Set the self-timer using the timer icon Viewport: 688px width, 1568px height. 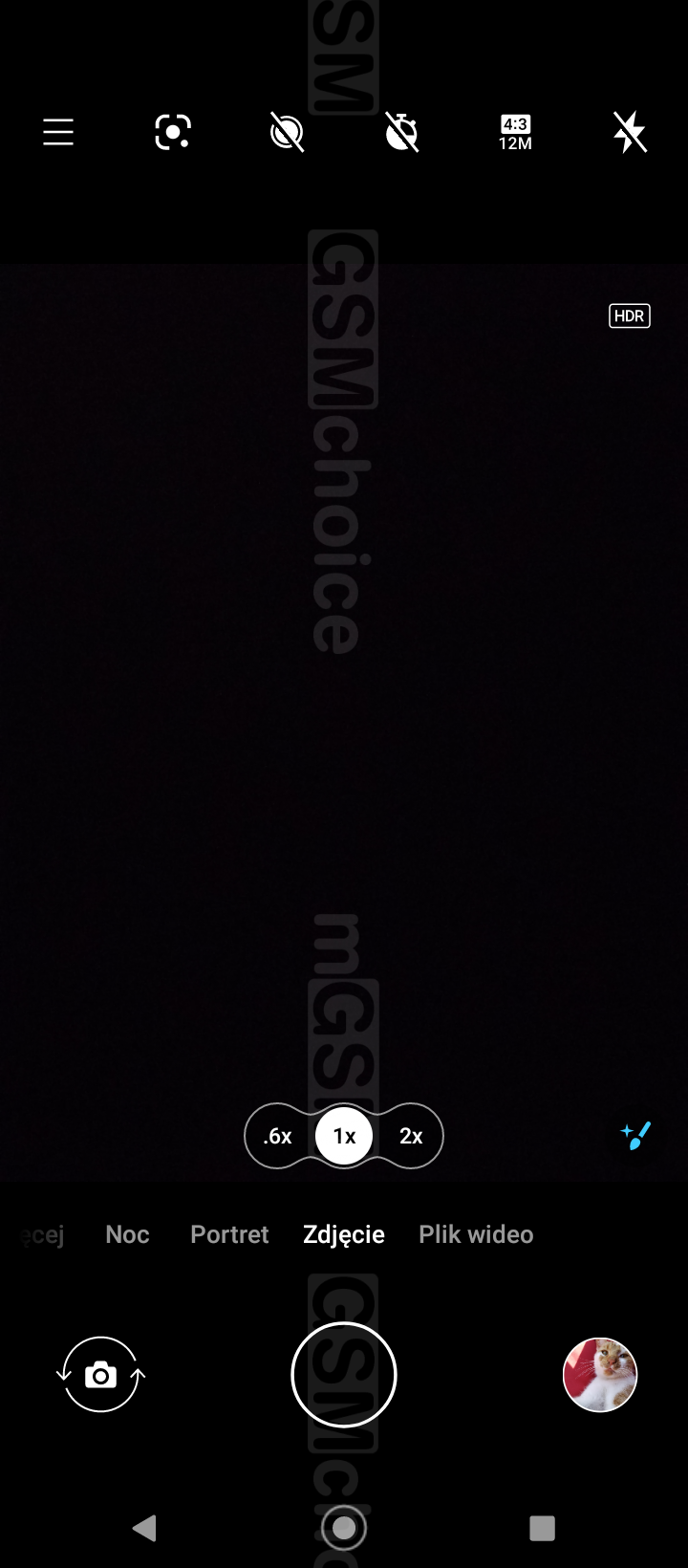[x=401, y=132]
